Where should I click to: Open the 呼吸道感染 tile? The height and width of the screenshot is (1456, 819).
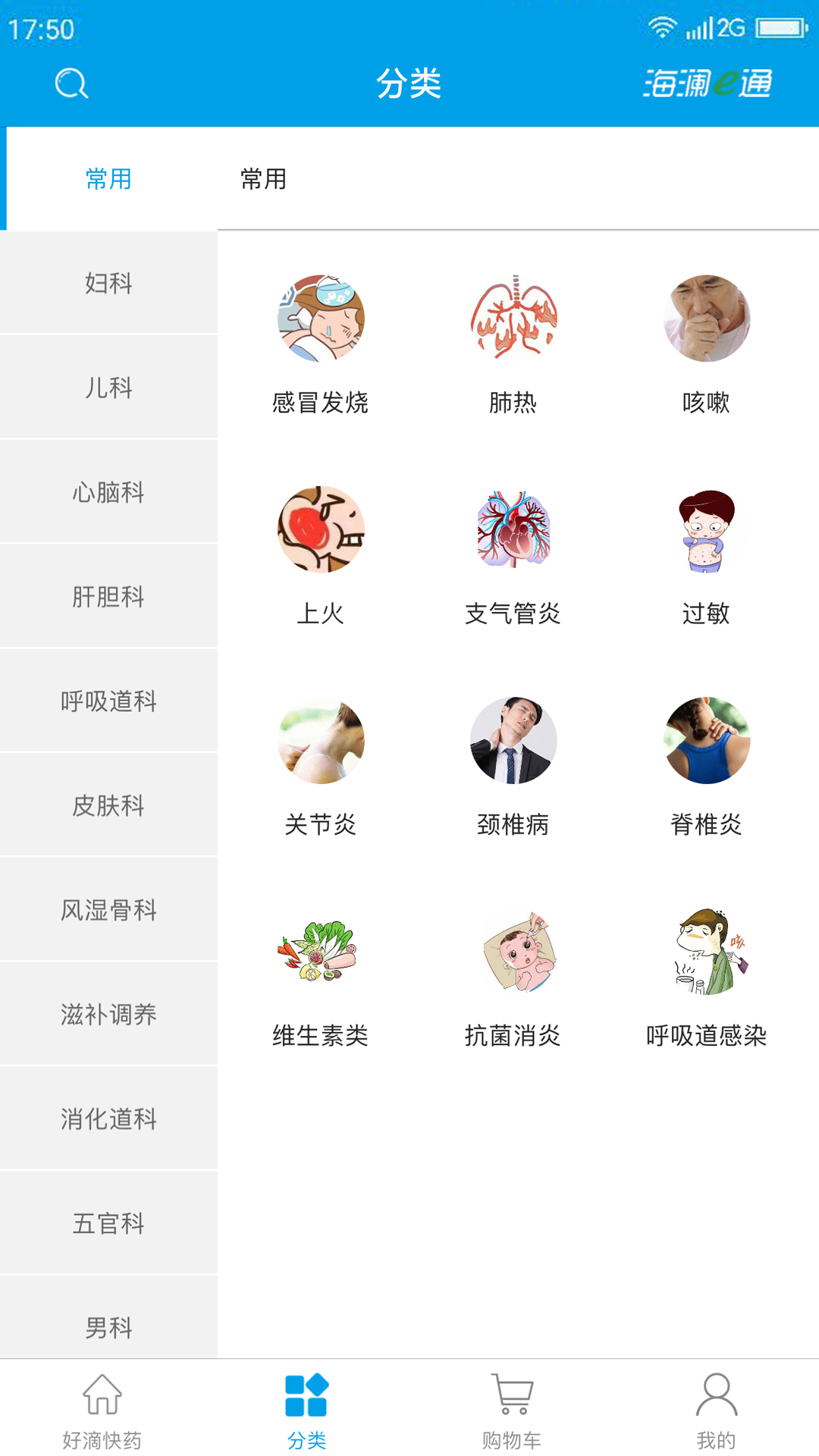(x=706, y=975)
